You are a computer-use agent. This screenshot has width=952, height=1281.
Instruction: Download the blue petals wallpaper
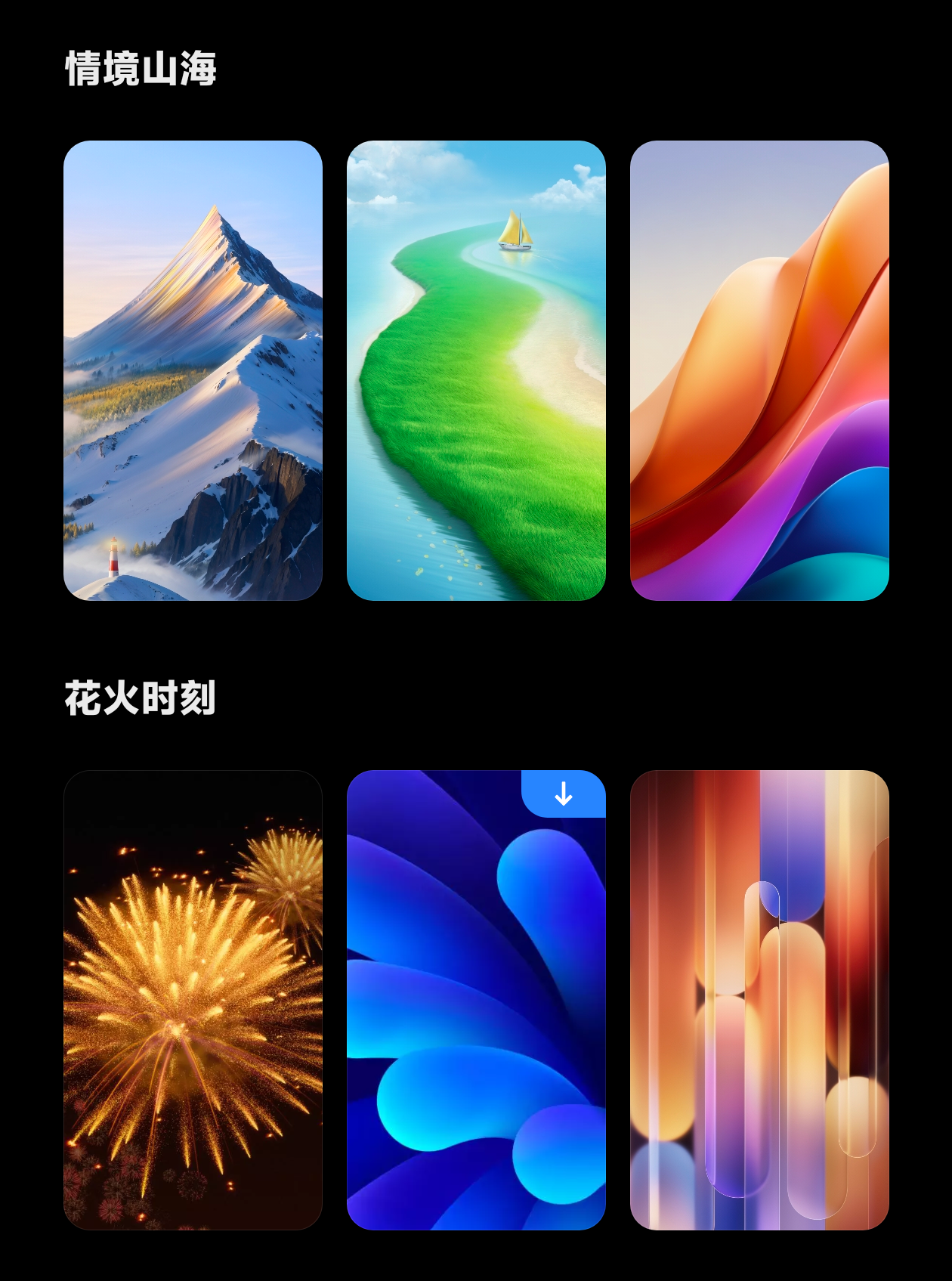(x=564, y=794)
